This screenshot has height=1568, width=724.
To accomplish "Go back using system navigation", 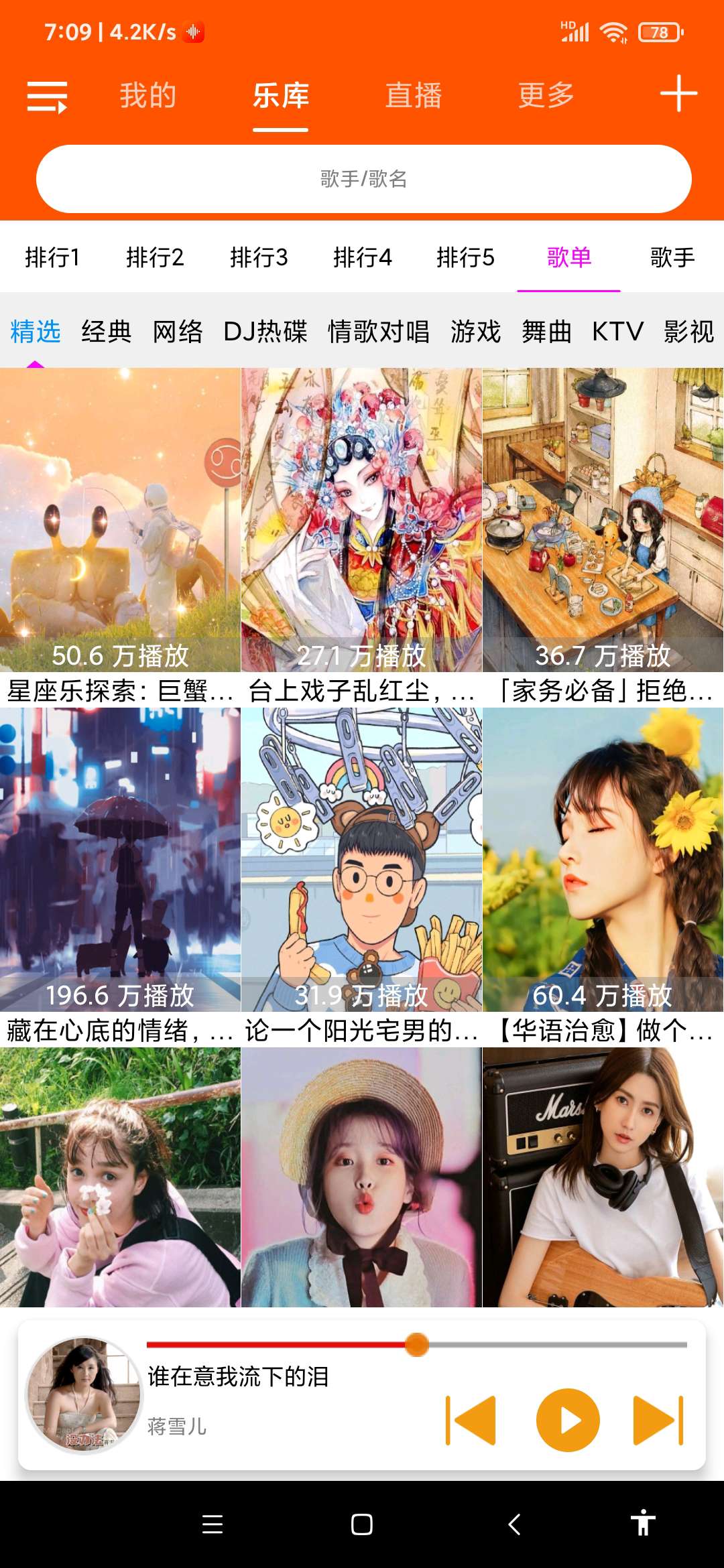I will click(x=515, y=1524).
